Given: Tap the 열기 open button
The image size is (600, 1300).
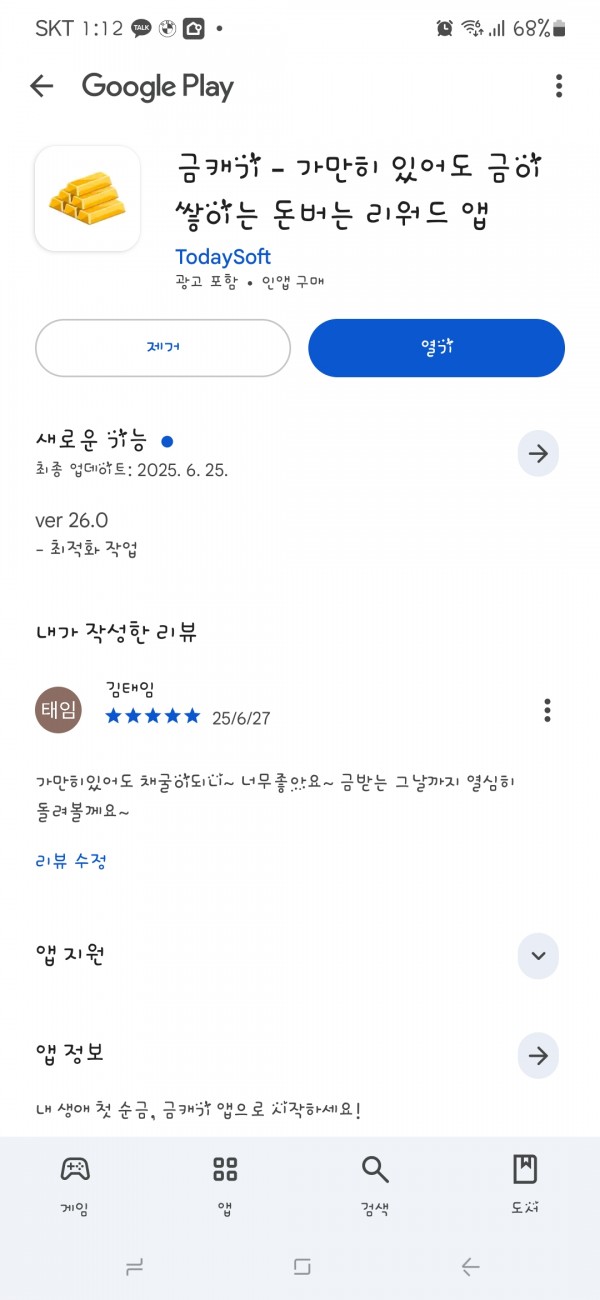Looking at the screenshot, I should click(x=436, y=348).
